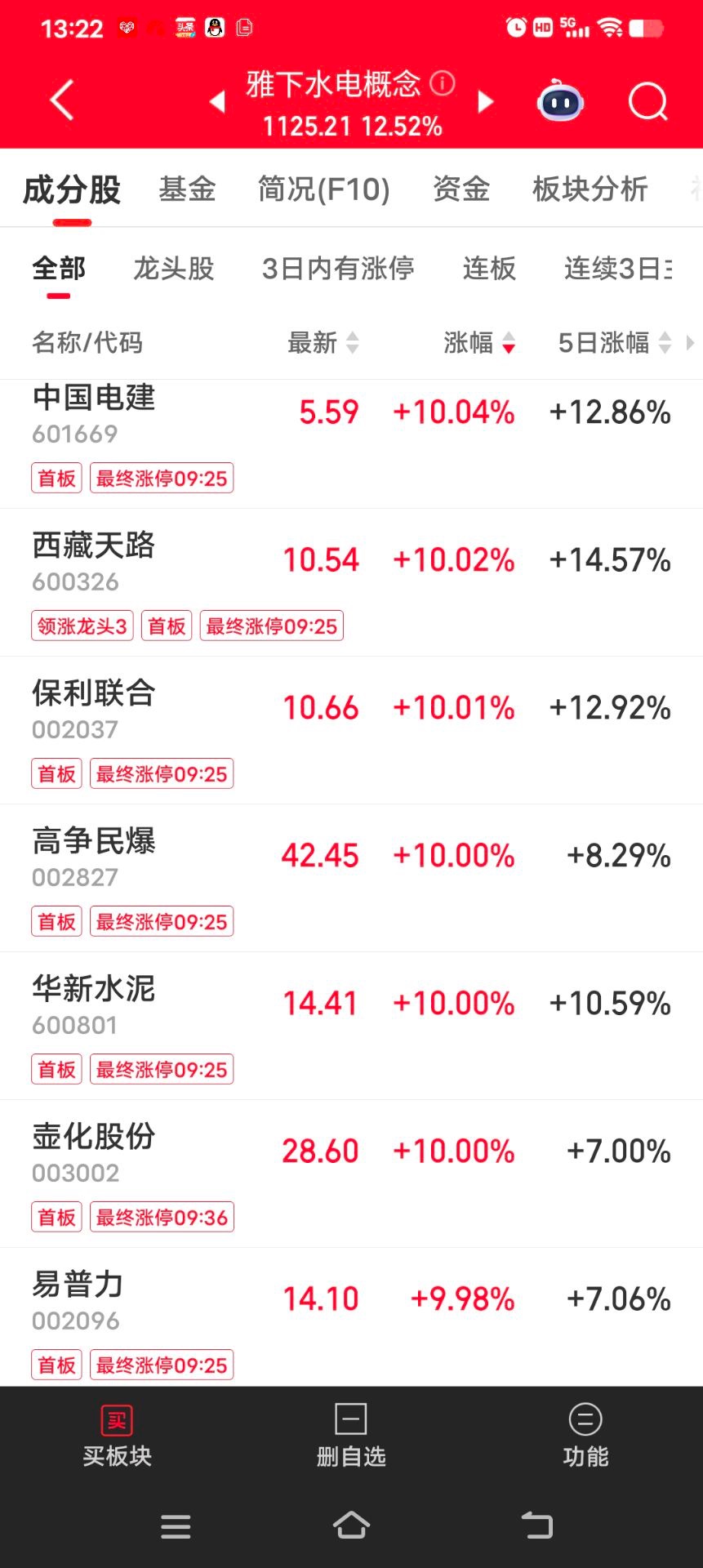Tap 买板块 in the bottom bar
Viewport: 703px width, 1568px height.
click(x=117, y=1437)
